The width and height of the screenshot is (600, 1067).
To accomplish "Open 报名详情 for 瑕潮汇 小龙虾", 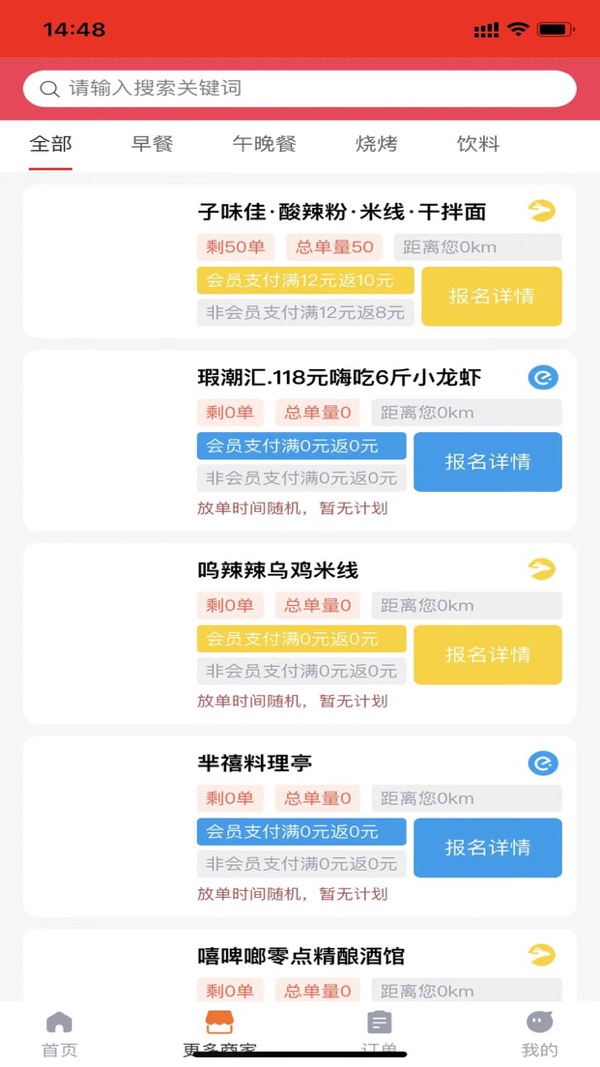I will click(x=487, y=462).
